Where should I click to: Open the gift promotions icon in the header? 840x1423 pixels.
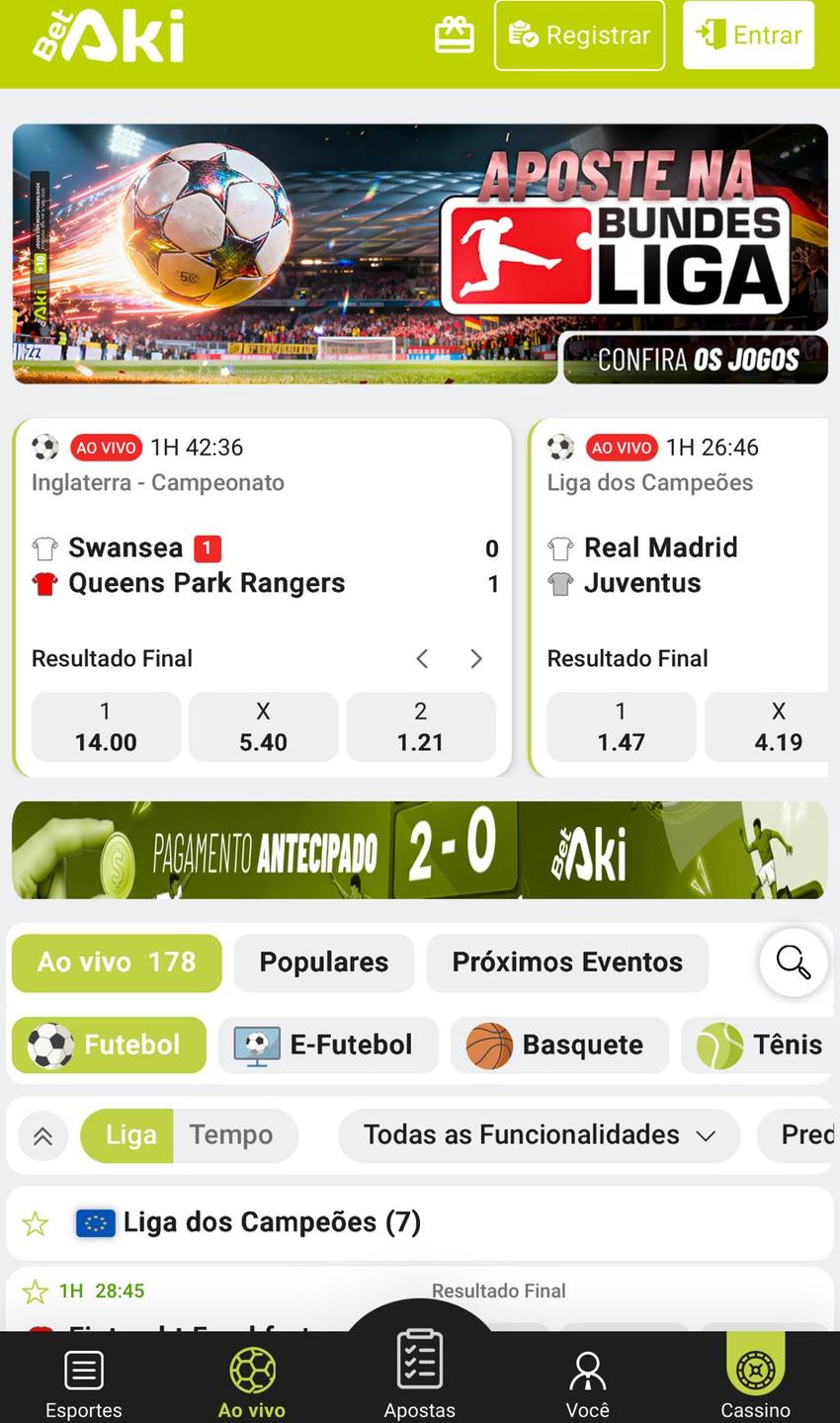[453, 35]
